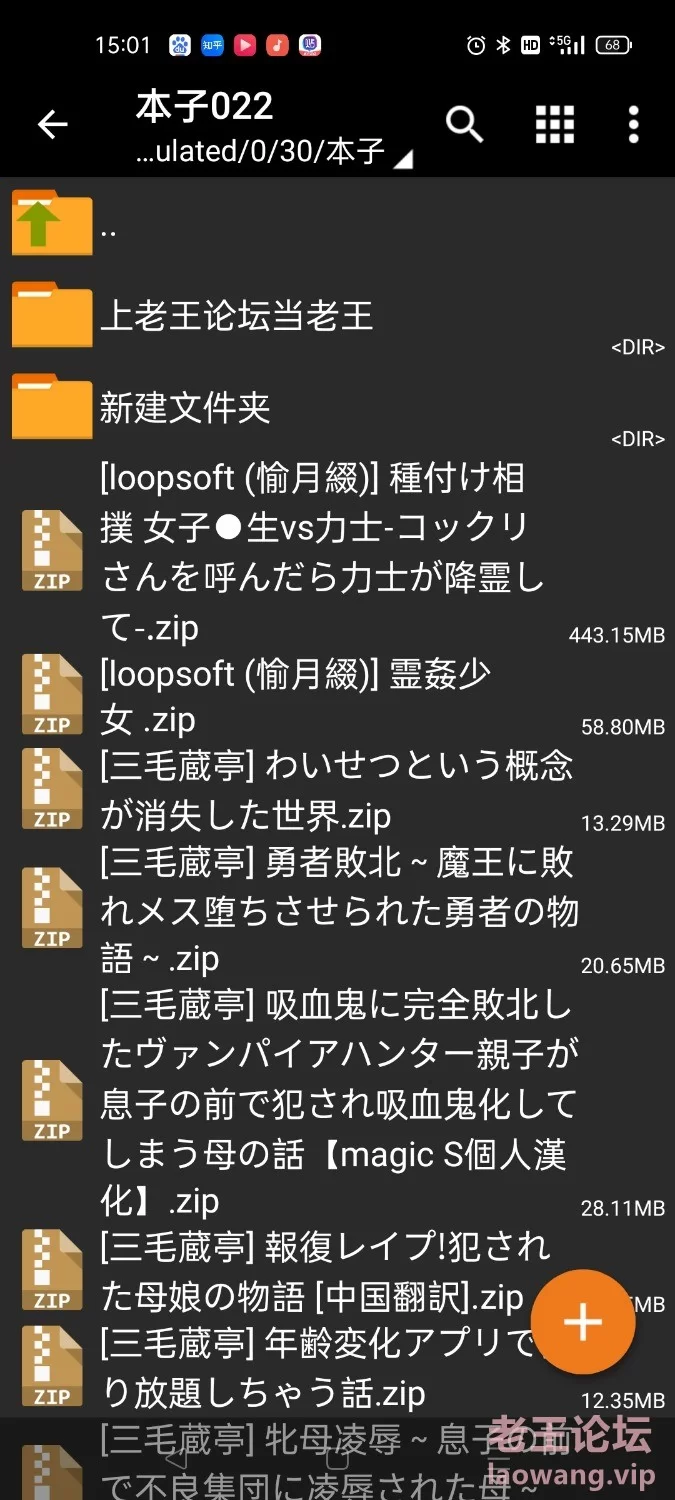Open the search magnifier
Viewport: 675px width, 1500px height.
465,125
